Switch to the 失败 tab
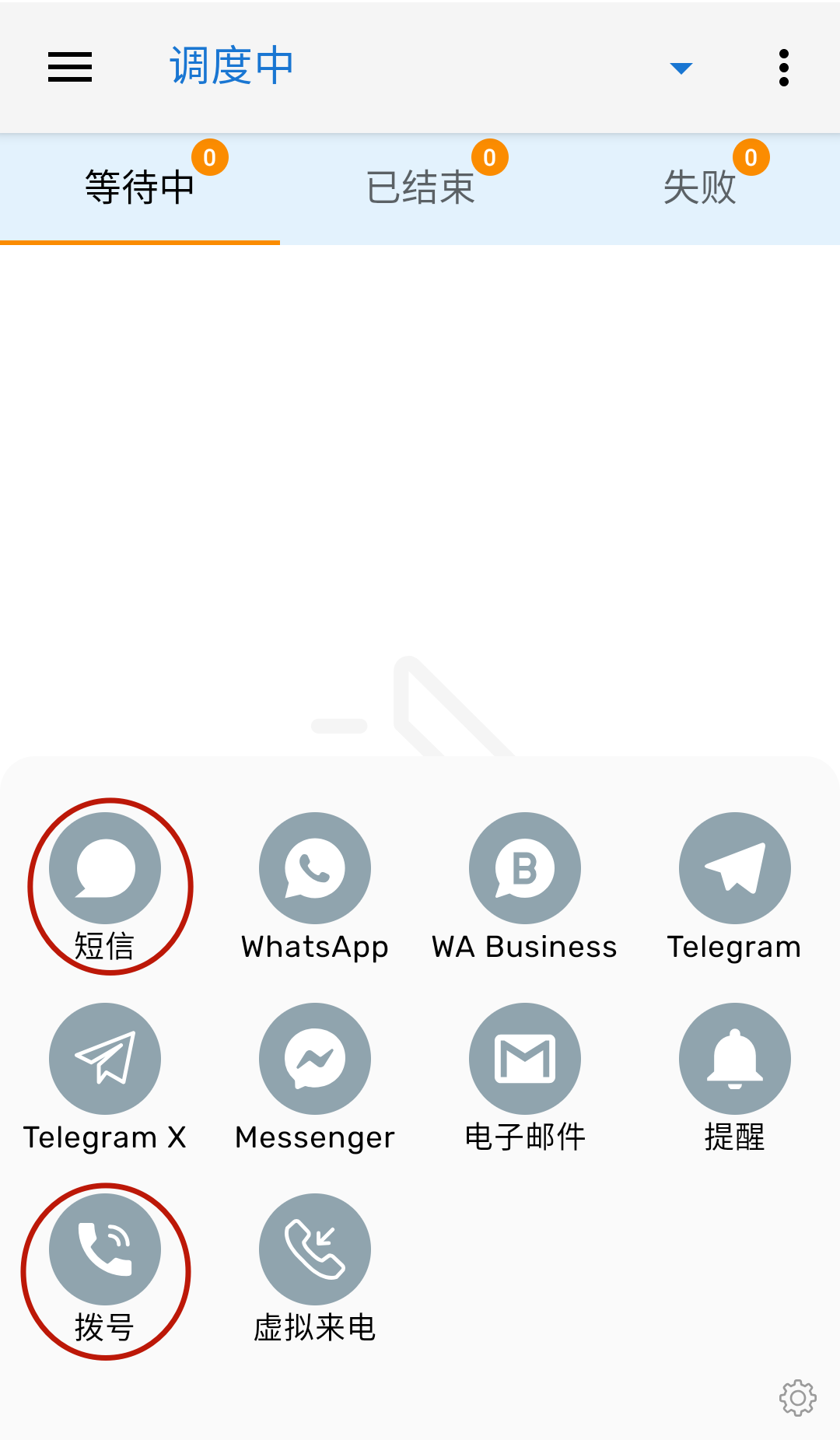Image resolution: width=840 pixels, height=1440 pixels. pyautogui.click(x=700, y=188)
